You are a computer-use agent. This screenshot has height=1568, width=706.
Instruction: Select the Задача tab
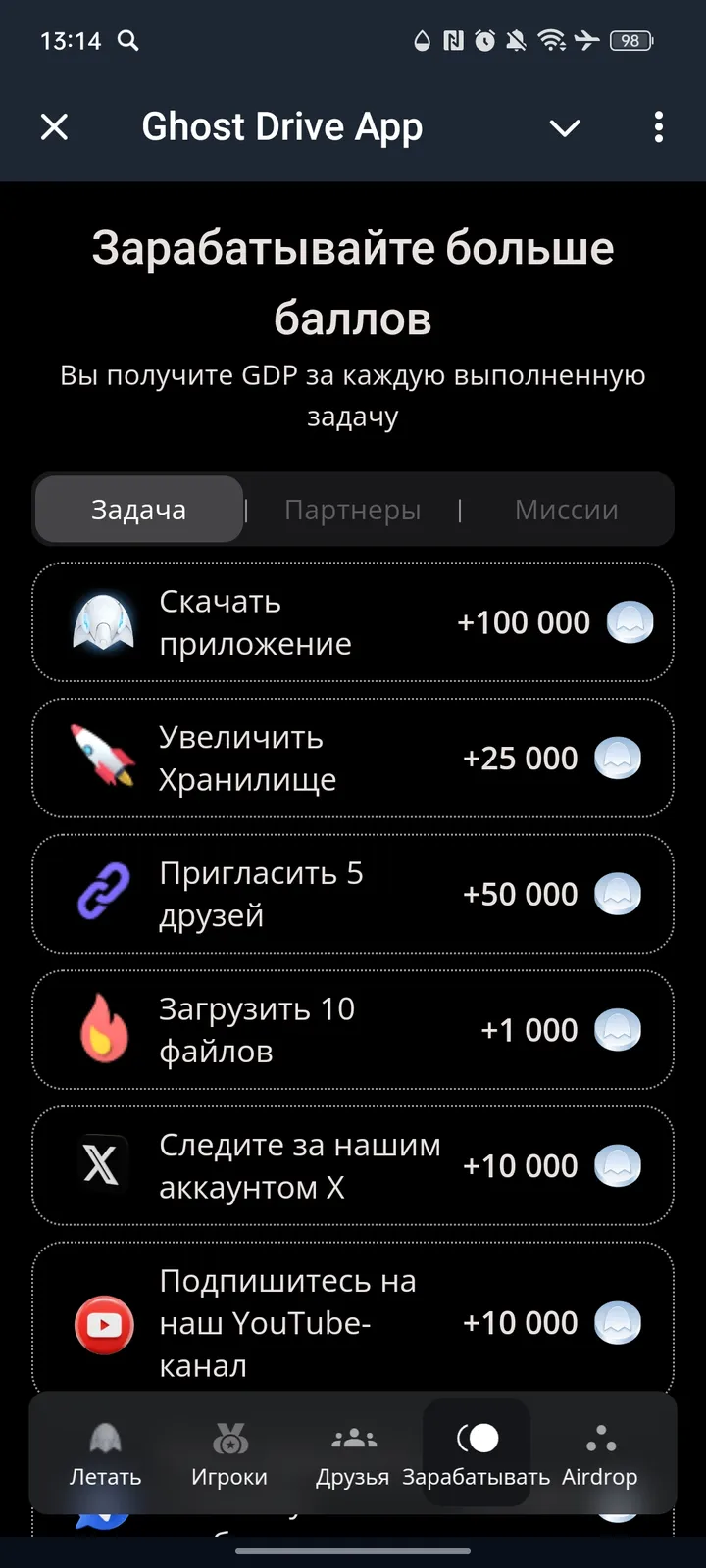tap(138, 509)
